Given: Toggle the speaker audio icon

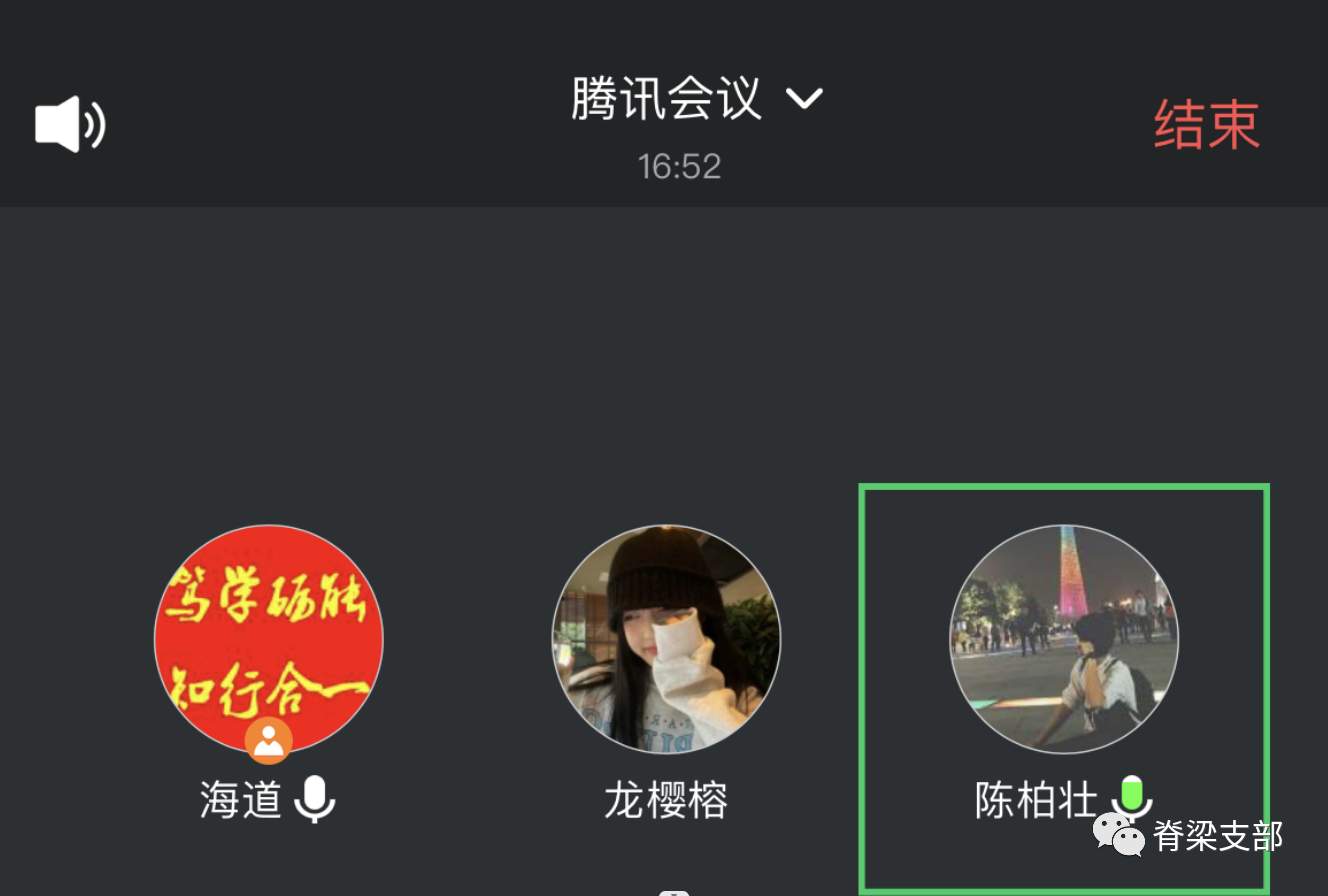Looking at the screenshot, I should point(70,125).
